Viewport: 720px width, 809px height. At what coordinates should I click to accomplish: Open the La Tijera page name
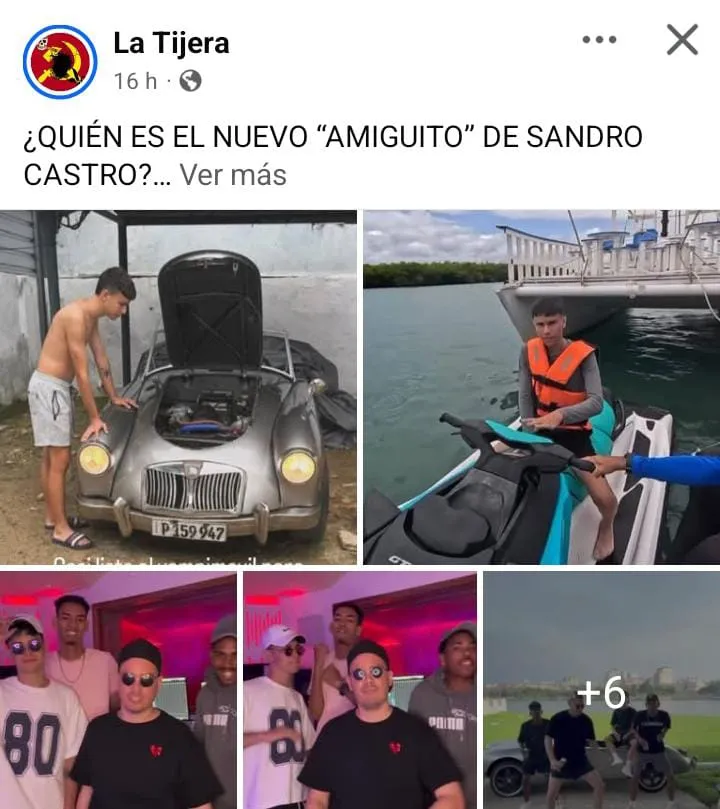click(x=171, y=43)
